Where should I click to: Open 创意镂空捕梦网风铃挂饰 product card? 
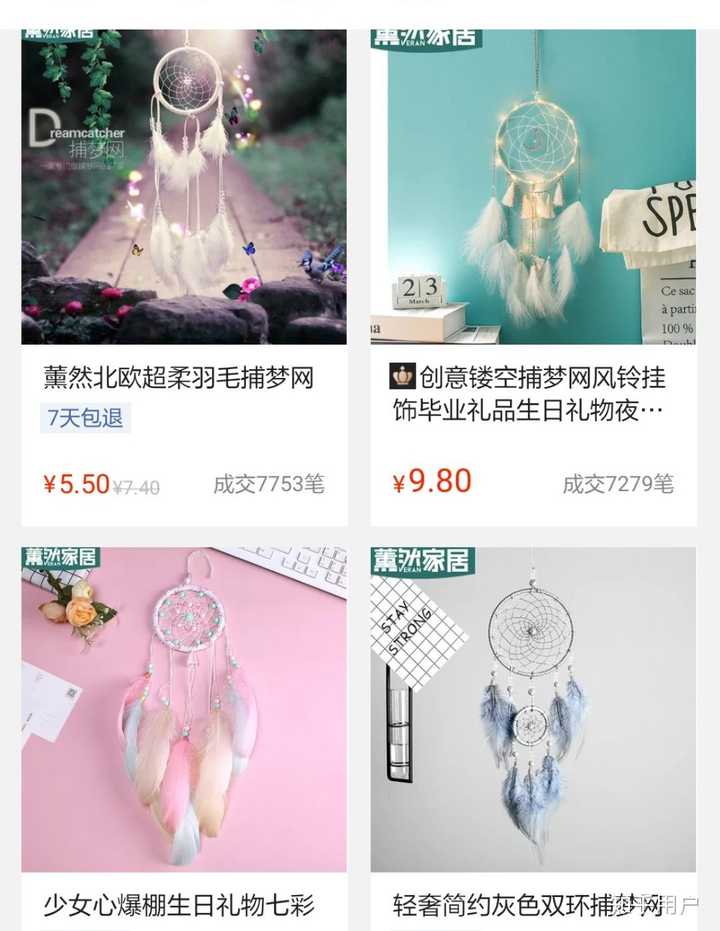[x=533, y=200]
